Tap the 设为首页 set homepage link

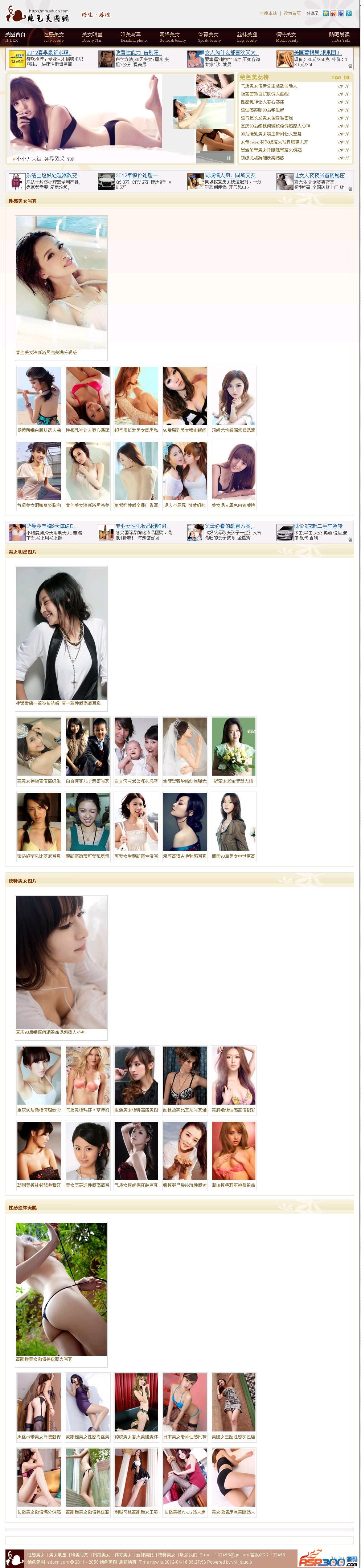point(292,13)
